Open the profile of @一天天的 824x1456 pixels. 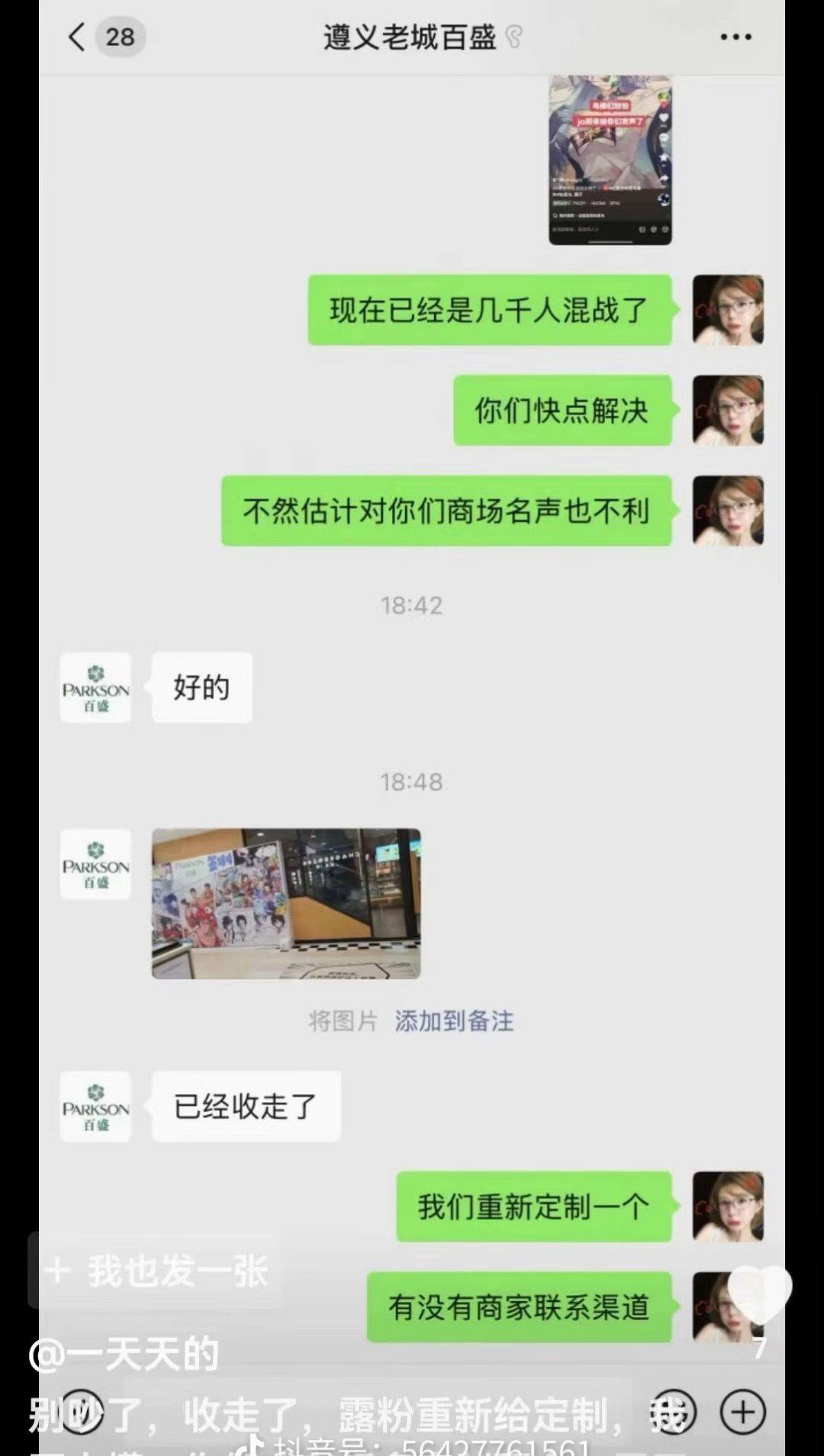point(124,1355)
